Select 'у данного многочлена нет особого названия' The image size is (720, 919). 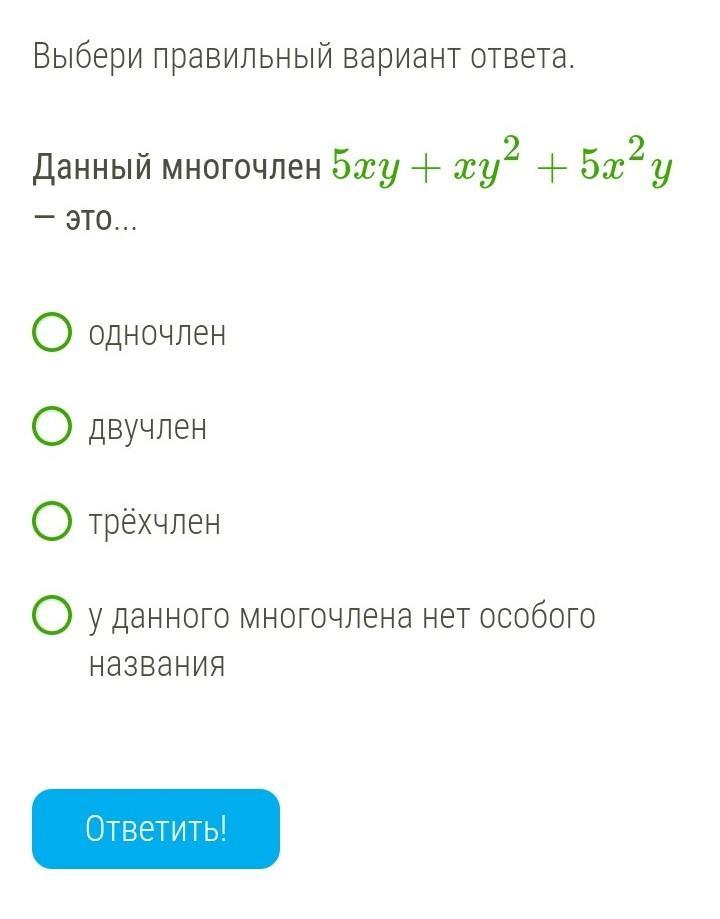click(52, 616)
